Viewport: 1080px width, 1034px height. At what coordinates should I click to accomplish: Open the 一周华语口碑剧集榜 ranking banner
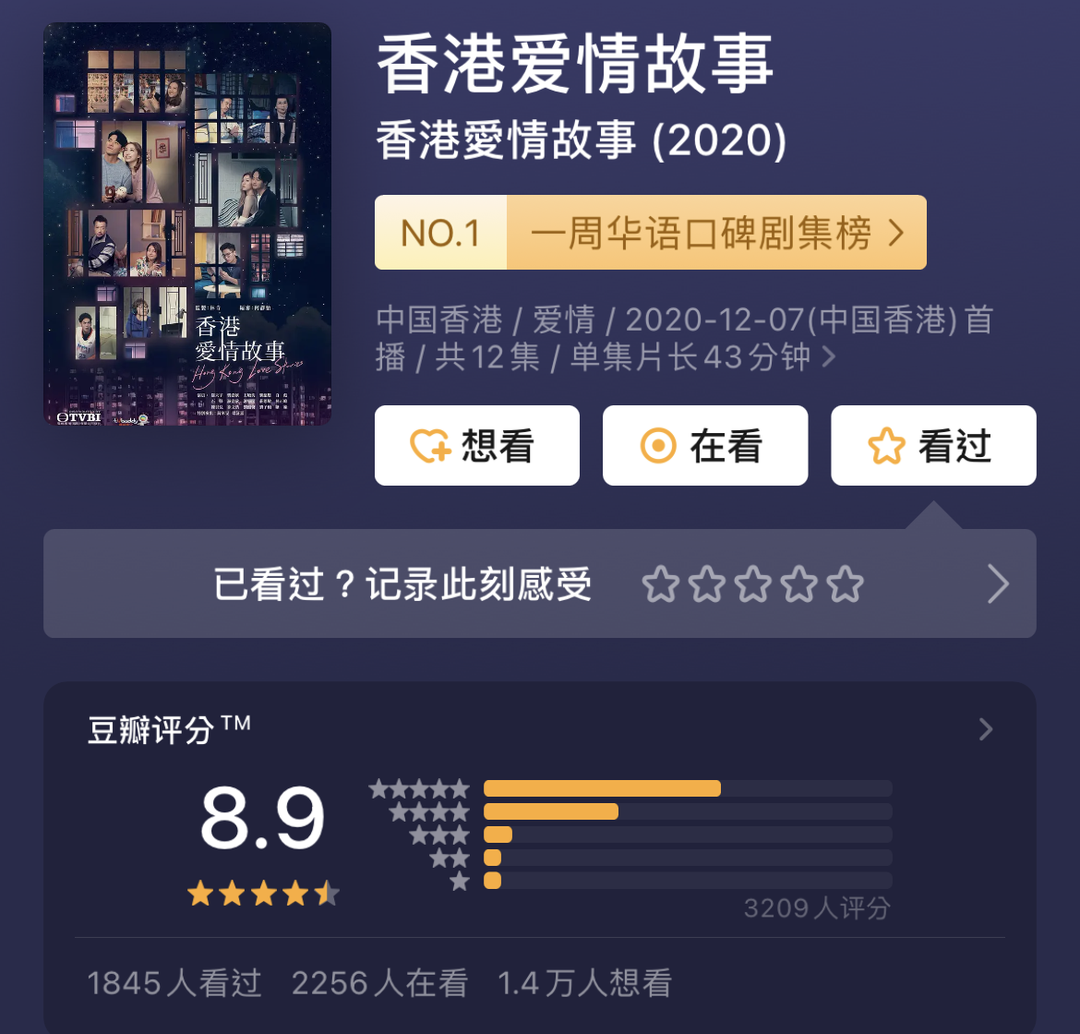tap(650, 233)
